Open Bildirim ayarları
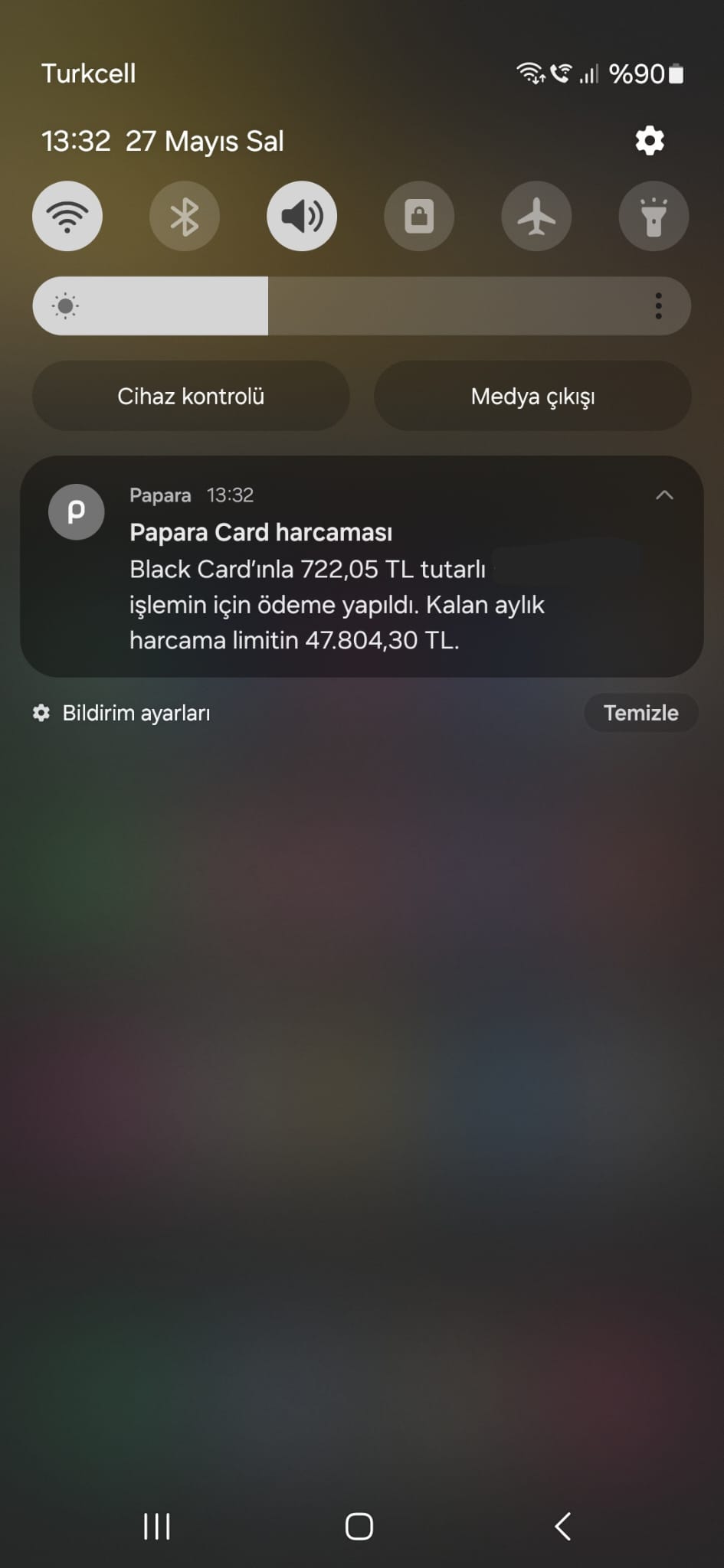 pos(123,714)
